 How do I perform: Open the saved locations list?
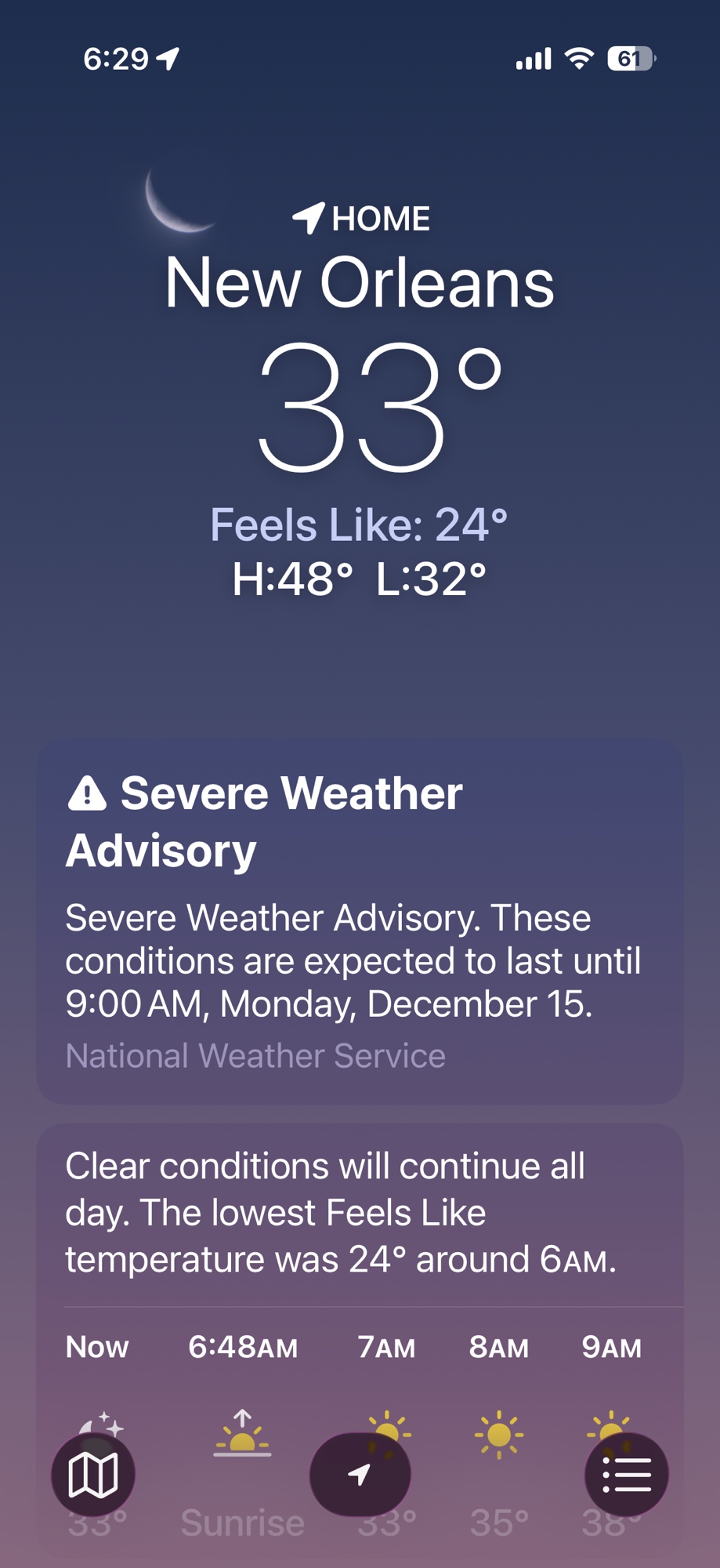tap(626, 1475)
